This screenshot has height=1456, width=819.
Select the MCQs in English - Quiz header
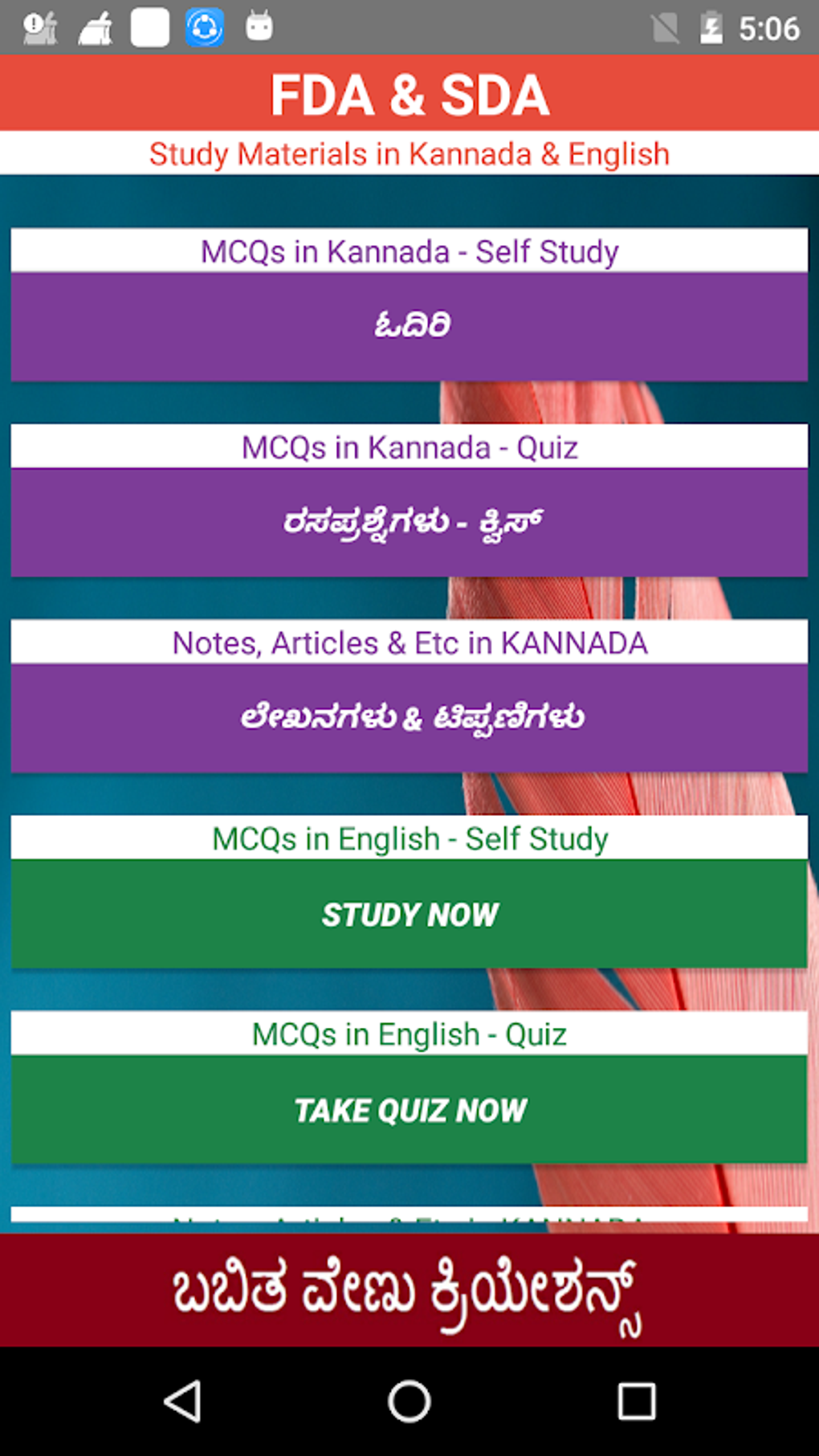[x=409, y=1034]
